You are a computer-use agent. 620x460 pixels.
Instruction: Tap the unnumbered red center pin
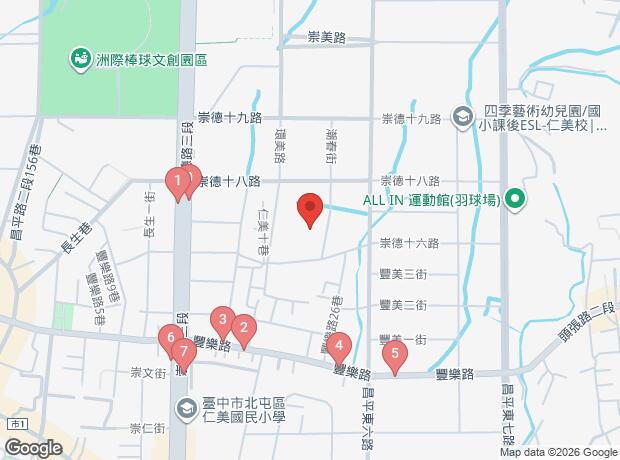tap(310, 209)
